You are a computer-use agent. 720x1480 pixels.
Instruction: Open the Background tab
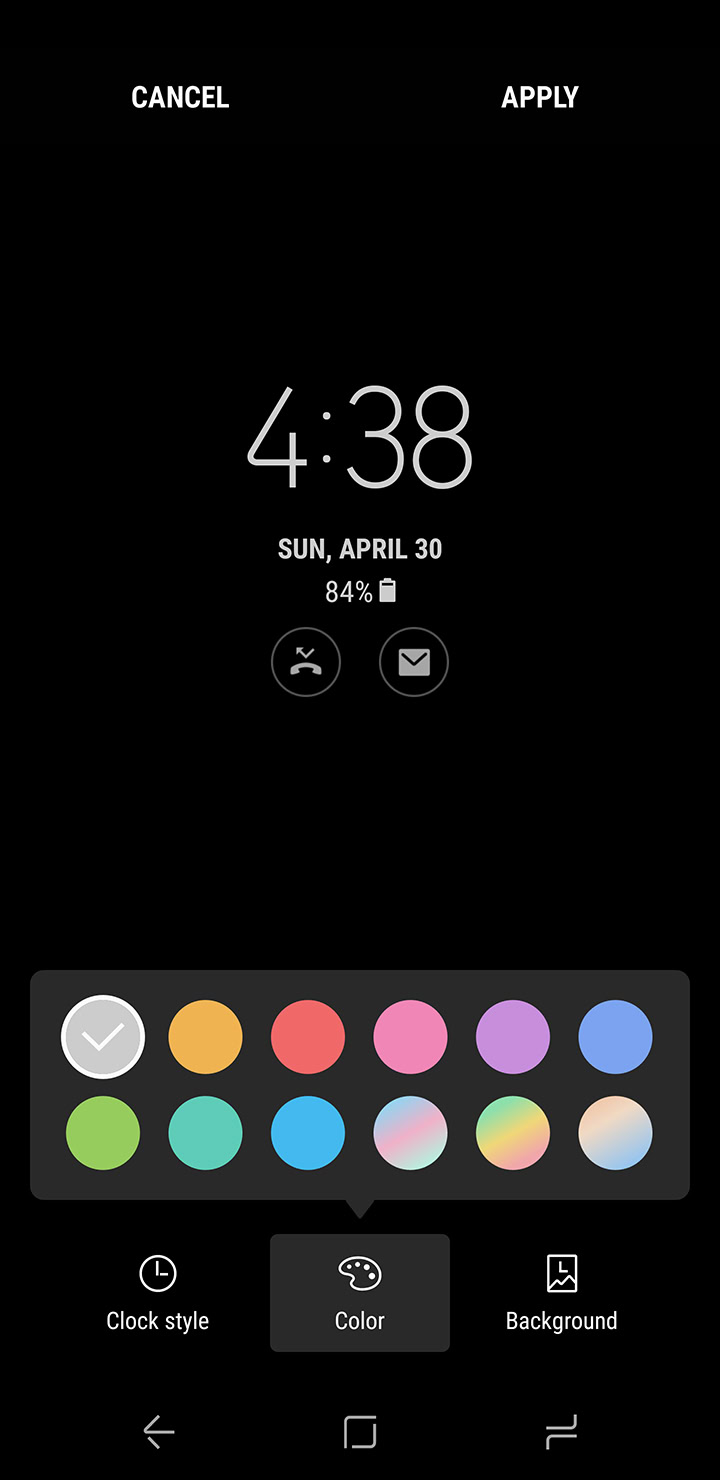tap(561, 1293)
